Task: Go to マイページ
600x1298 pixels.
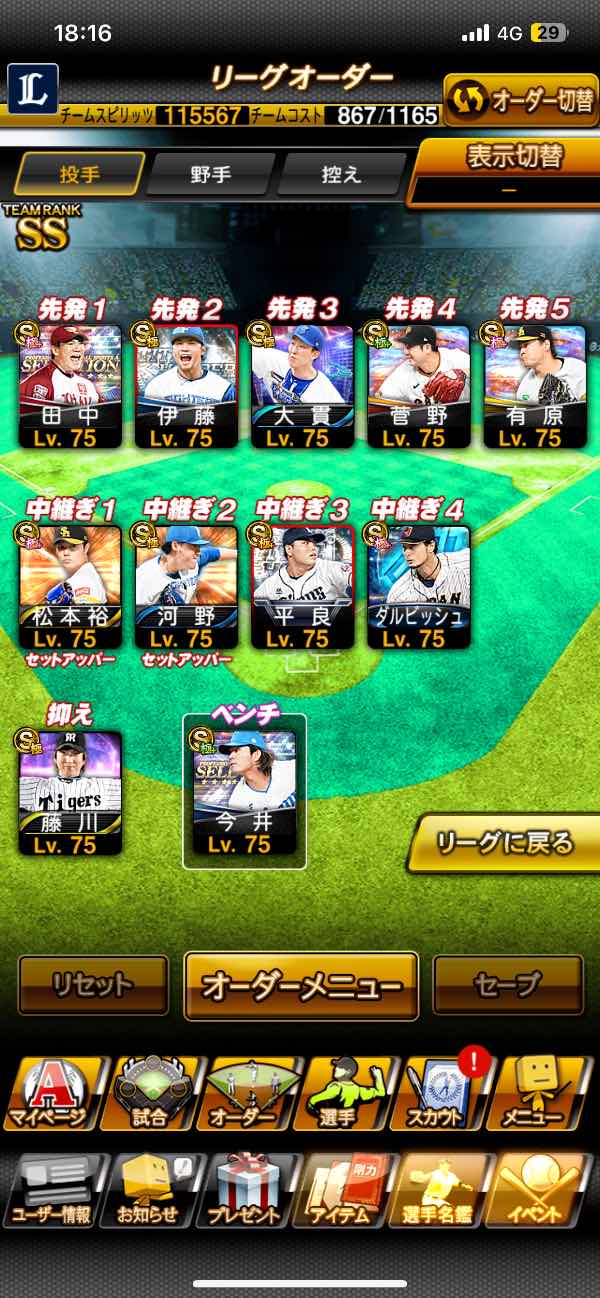Action: pos(51,1092)
